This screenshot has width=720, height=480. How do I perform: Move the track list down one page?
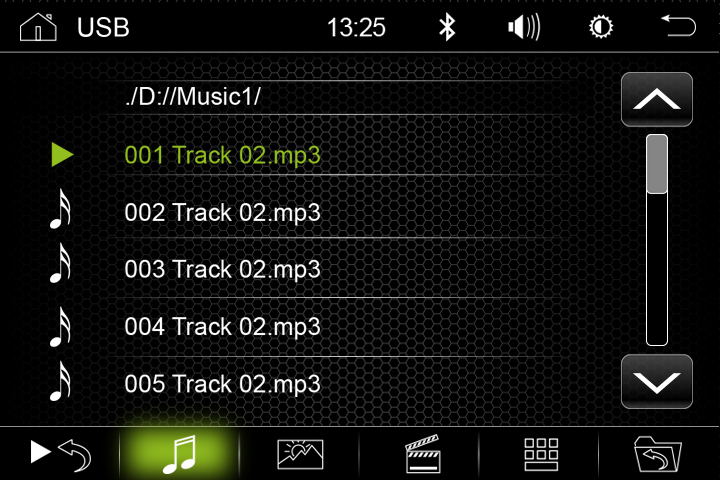pyautogui.click(x=656, y=381)
